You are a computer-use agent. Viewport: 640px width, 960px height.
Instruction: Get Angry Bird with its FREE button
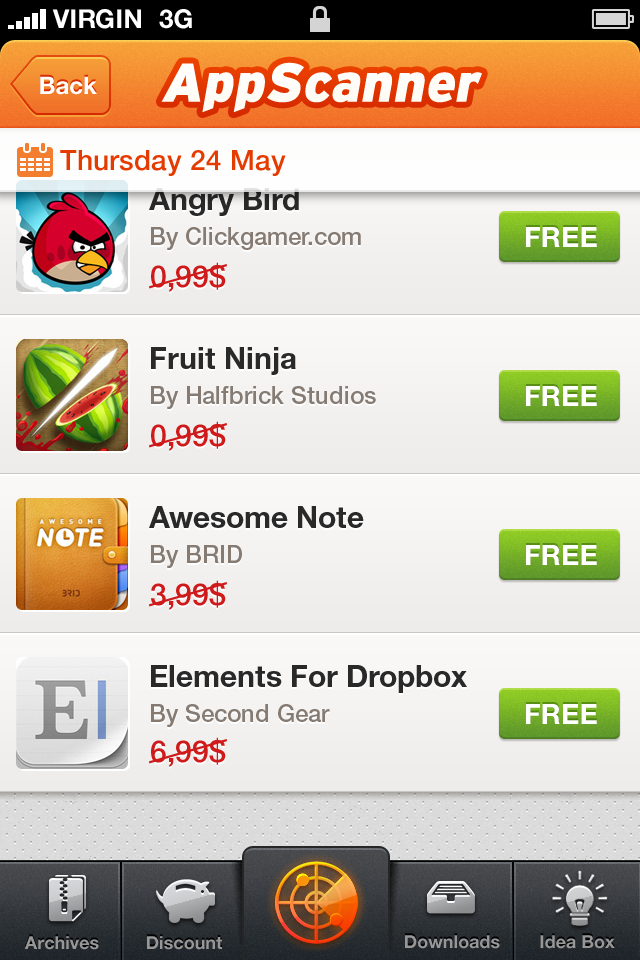[559, 237]
